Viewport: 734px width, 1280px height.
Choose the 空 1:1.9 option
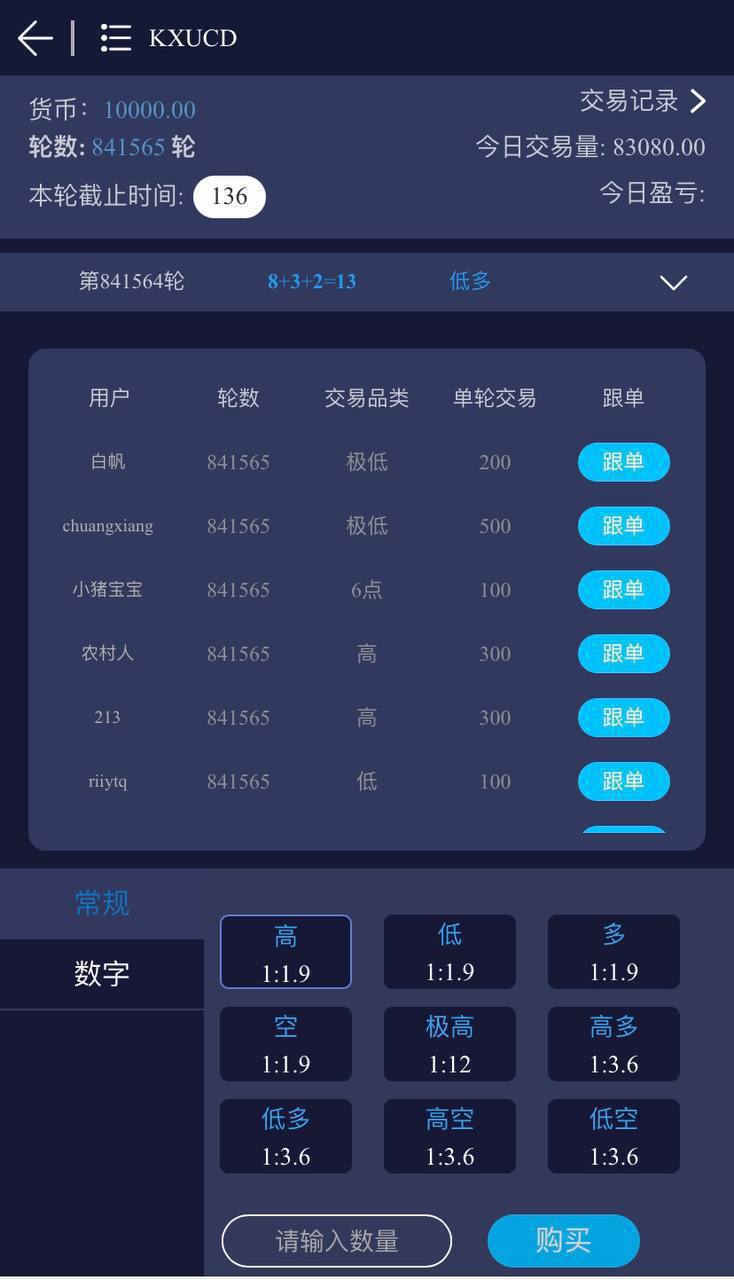click(286, 1044)
